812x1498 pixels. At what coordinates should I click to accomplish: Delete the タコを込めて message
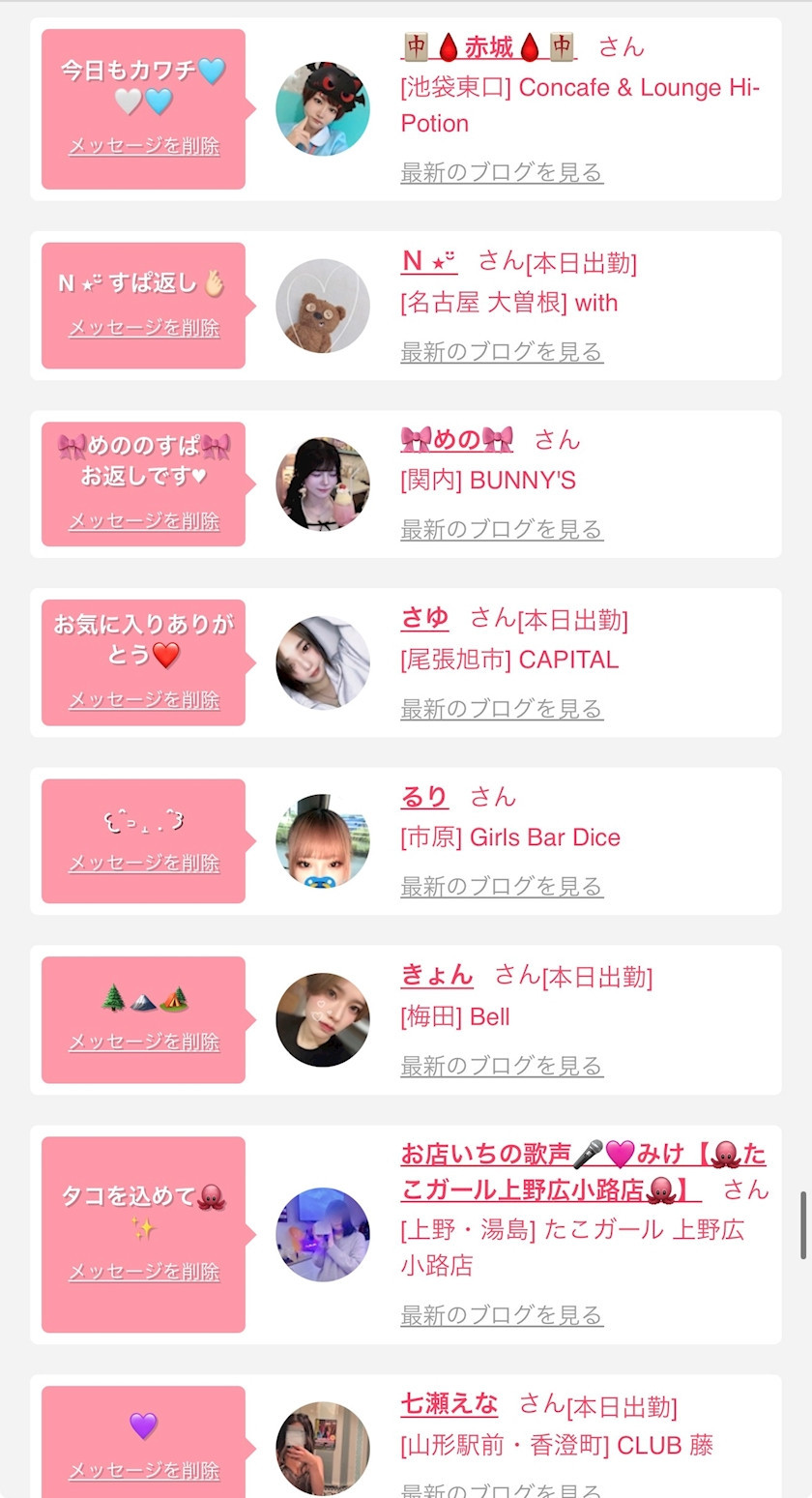click(x=144, y=1273)
